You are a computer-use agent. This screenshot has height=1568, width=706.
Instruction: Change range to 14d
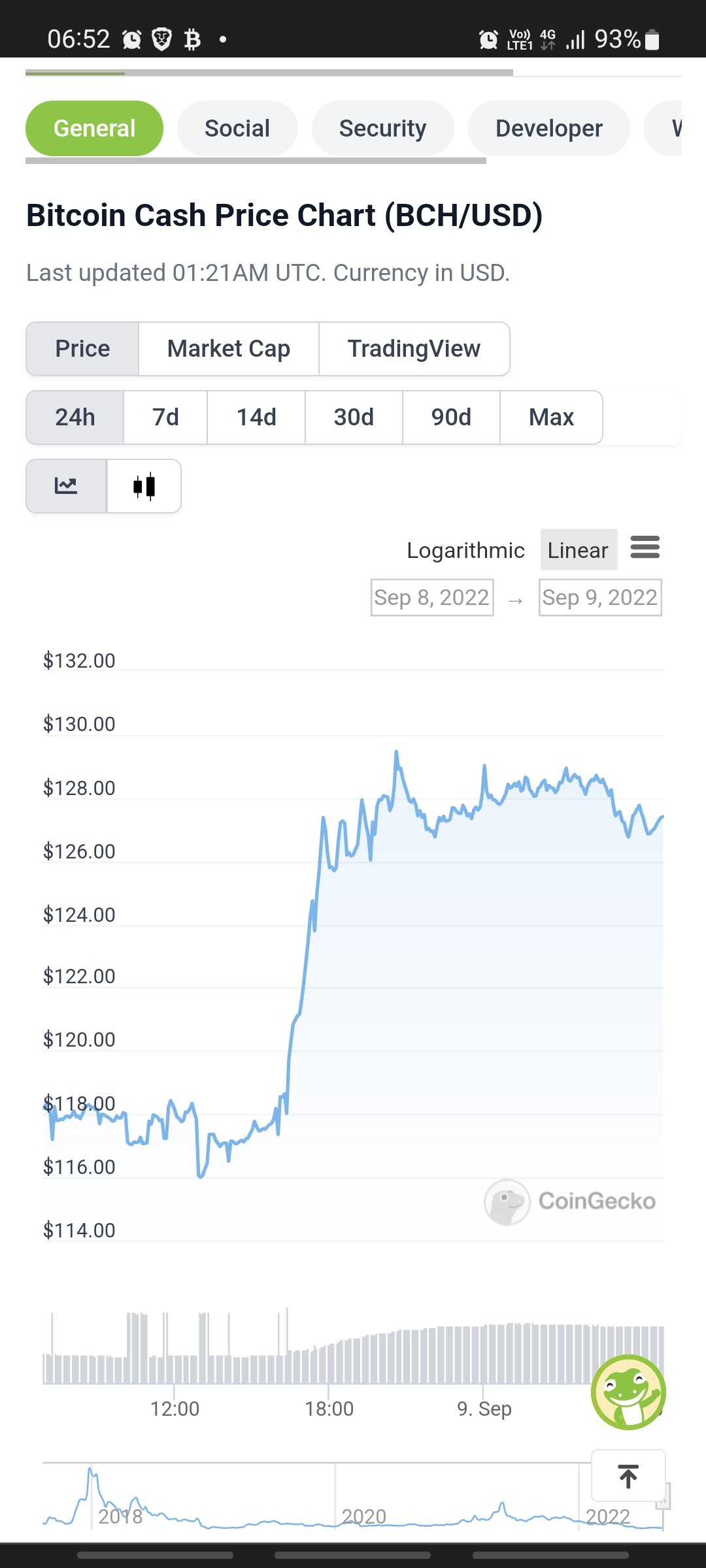point(256,417)
